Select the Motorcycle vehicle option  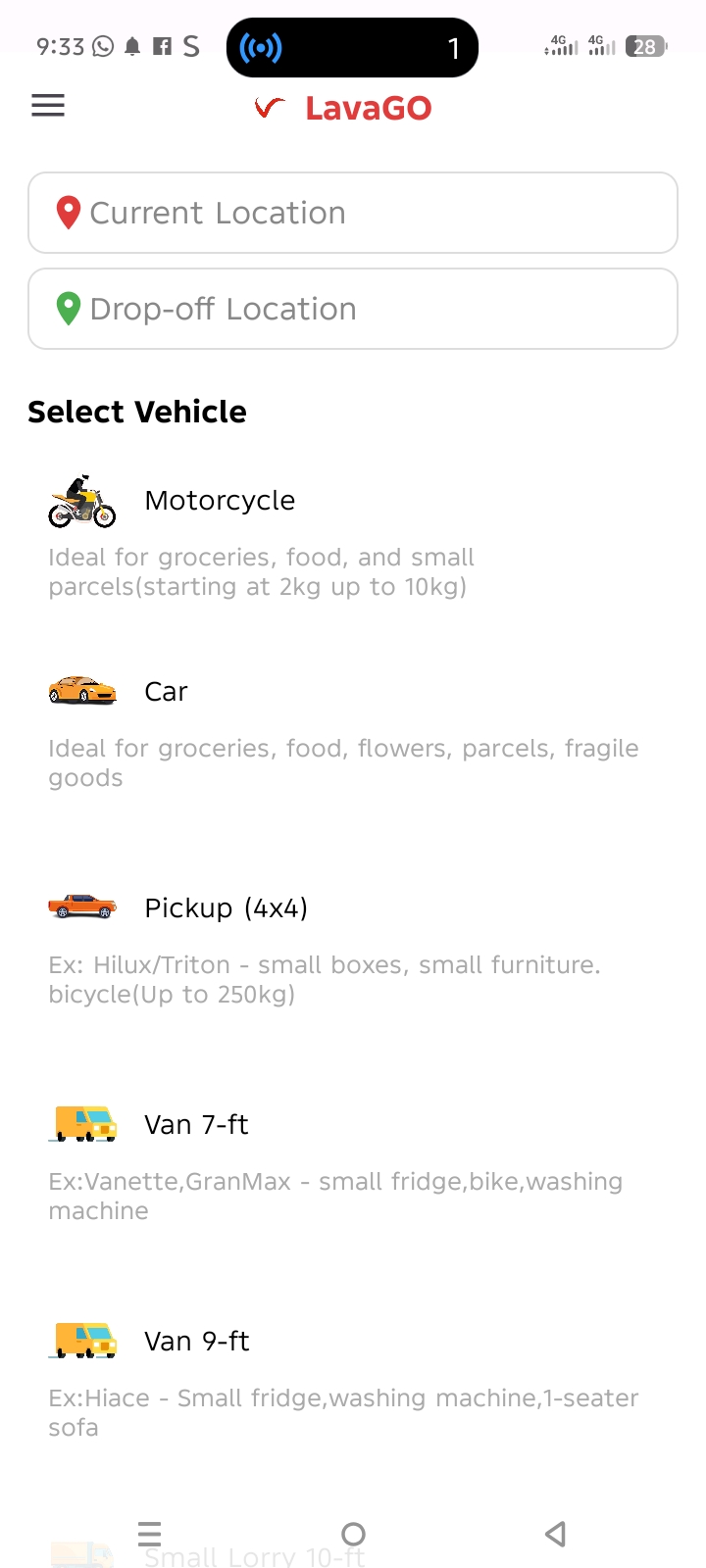[220, 501]
